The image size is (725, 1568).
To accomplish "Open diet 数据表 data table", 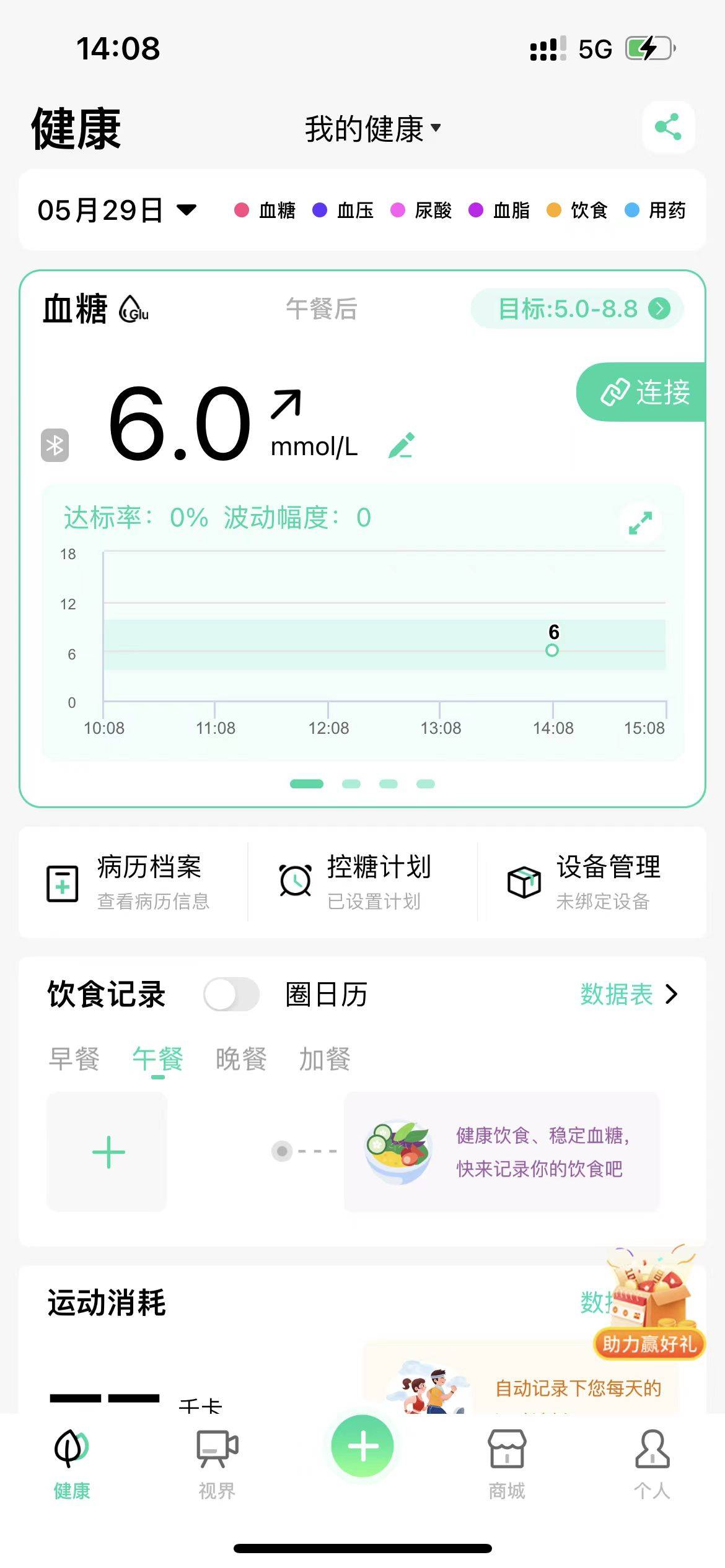I will click(x=627, y=995).
